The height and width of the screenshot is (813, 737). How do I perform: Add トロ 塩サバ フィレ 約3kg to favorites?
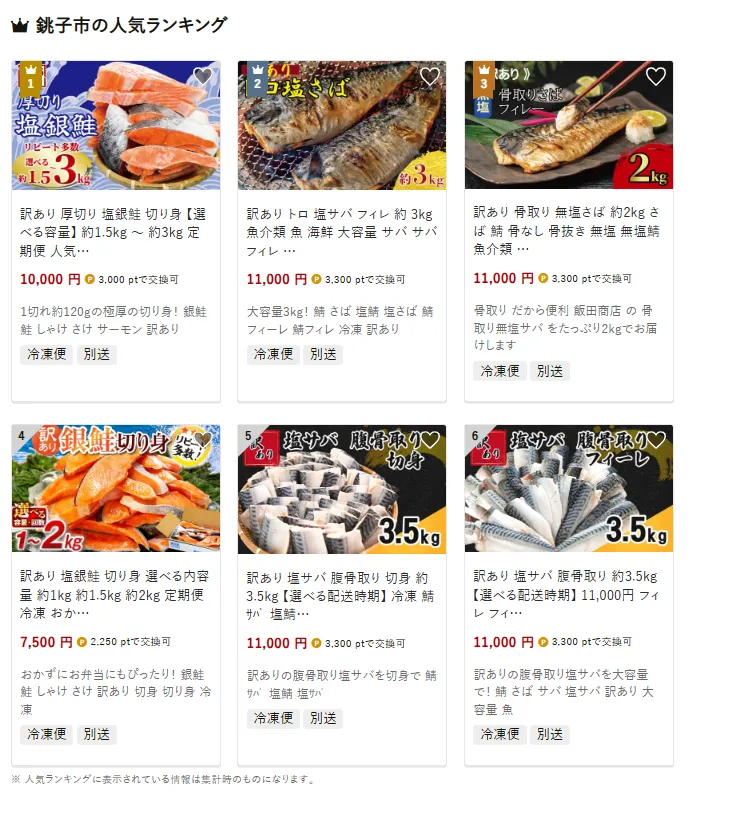pos(430,77)
